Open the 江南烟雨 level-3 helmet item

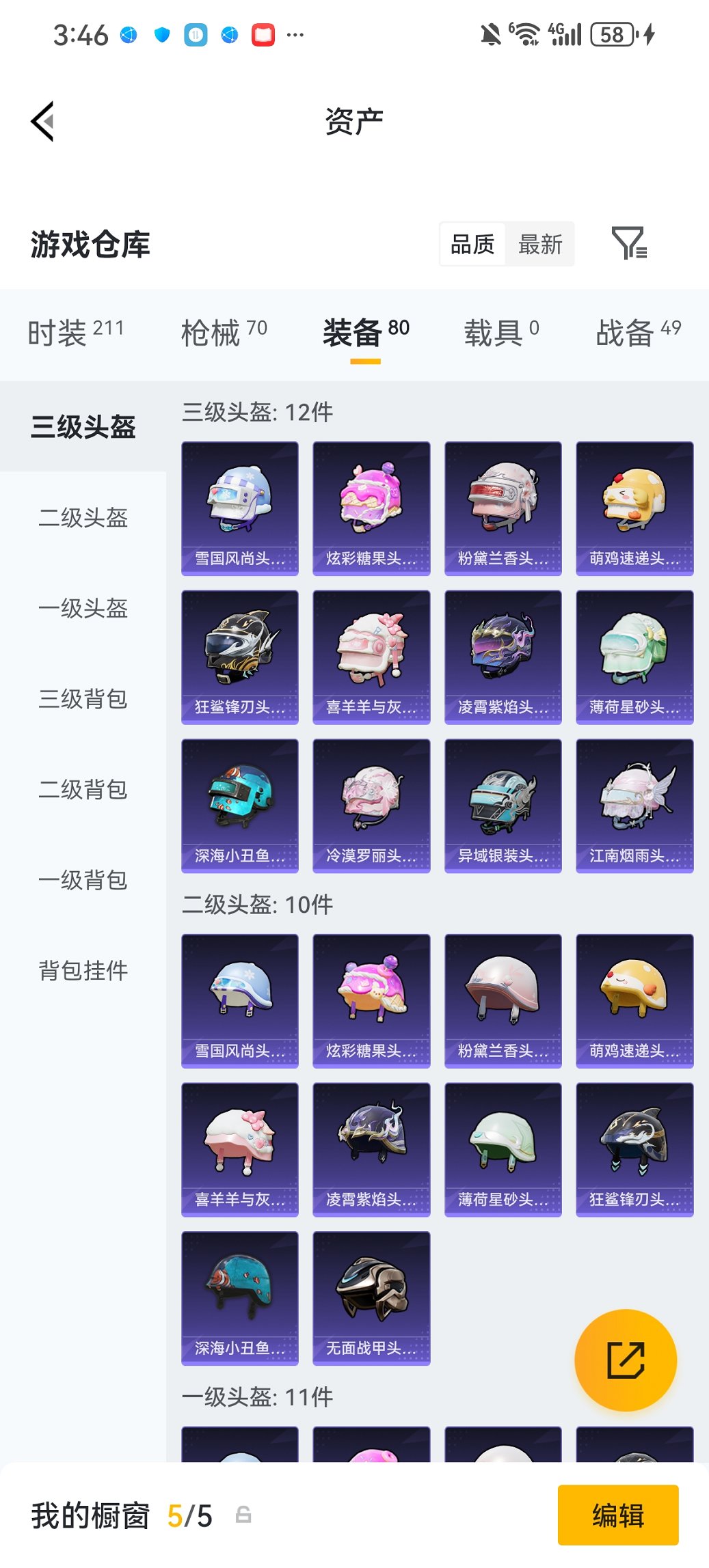click(x=634, y=806)
